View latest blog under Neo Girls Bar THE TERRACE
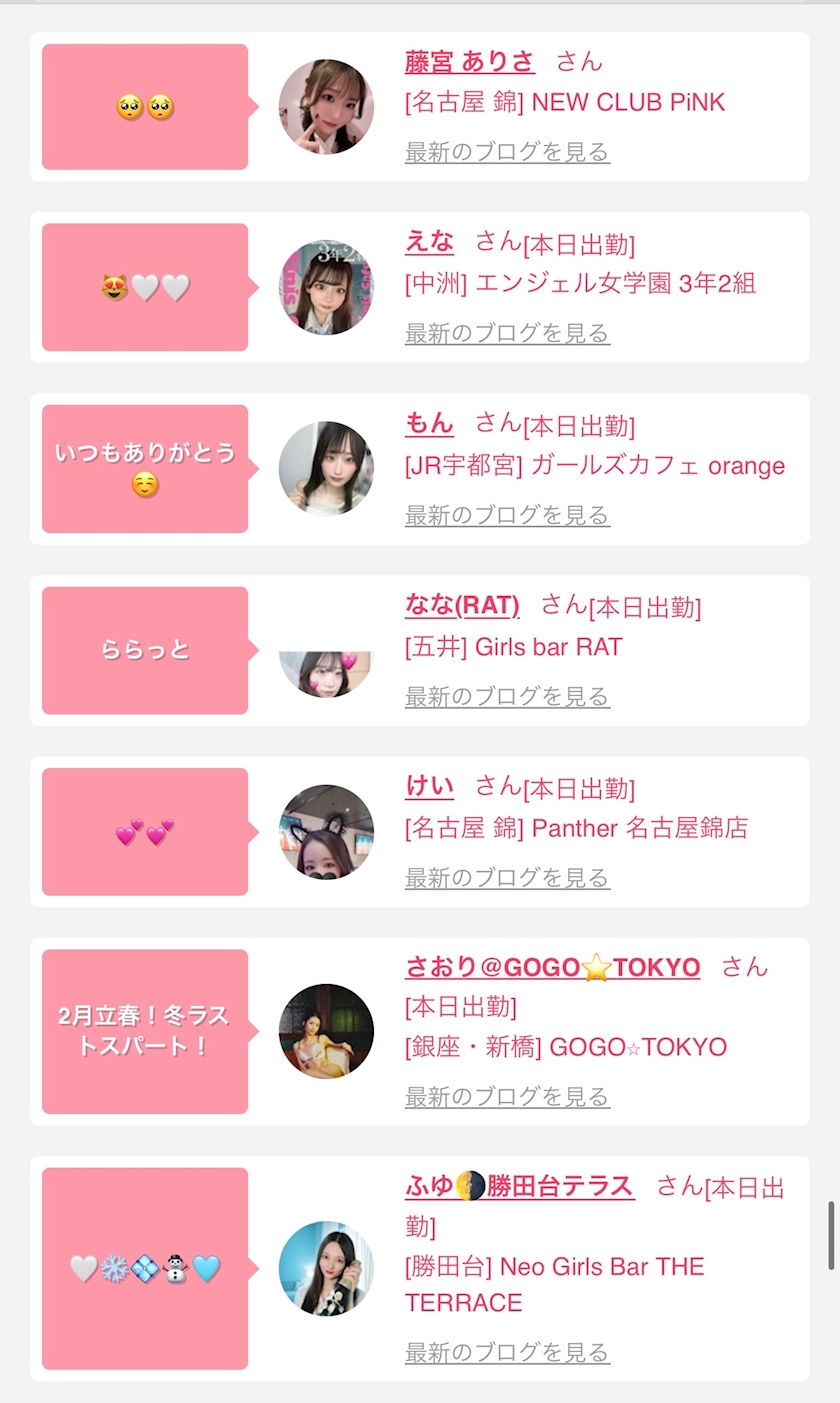Viewport: 840px width, 1403px height. 507,1353
